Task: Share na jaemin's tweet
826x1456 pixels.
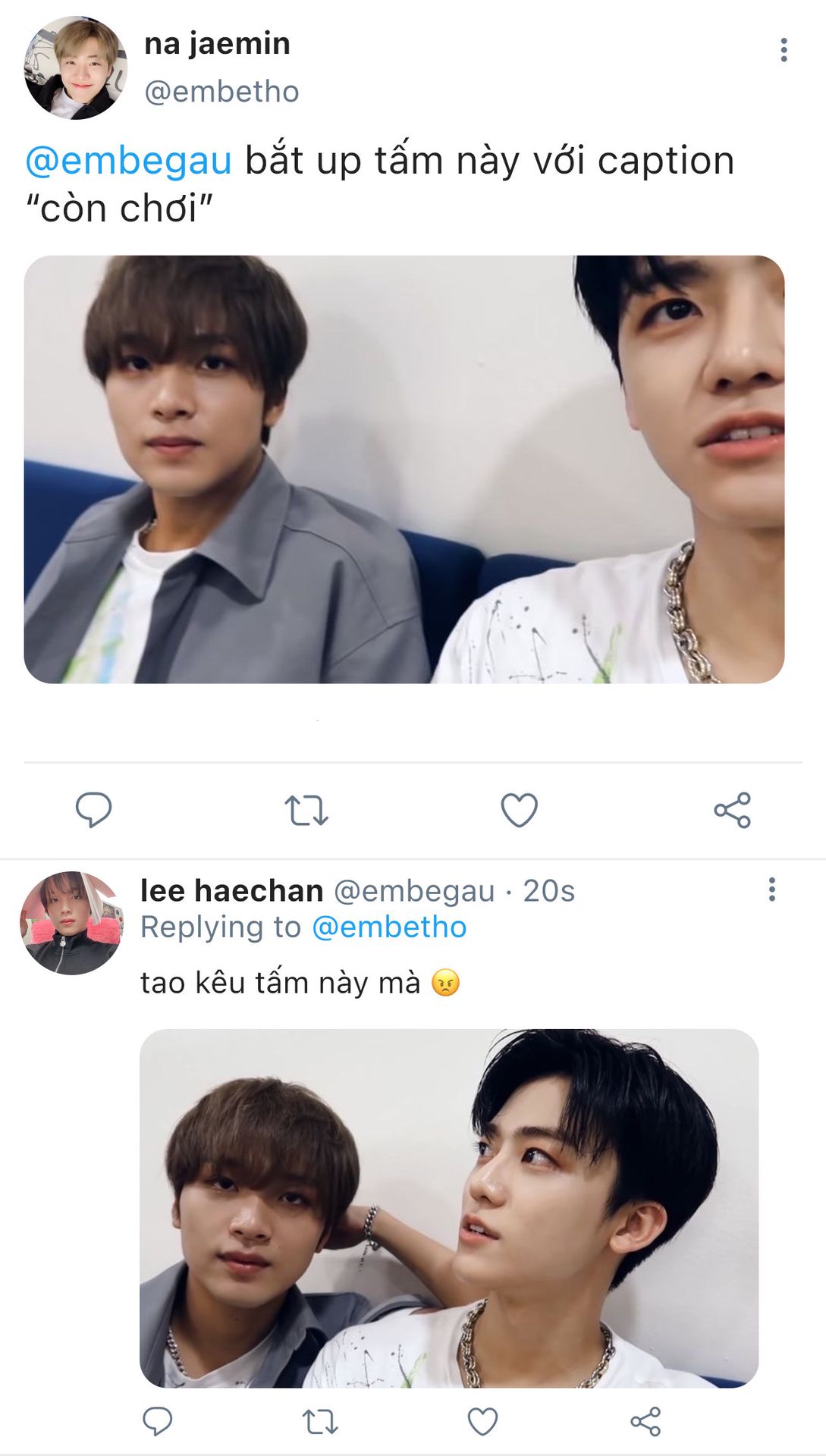Action: tap(732, 810)
